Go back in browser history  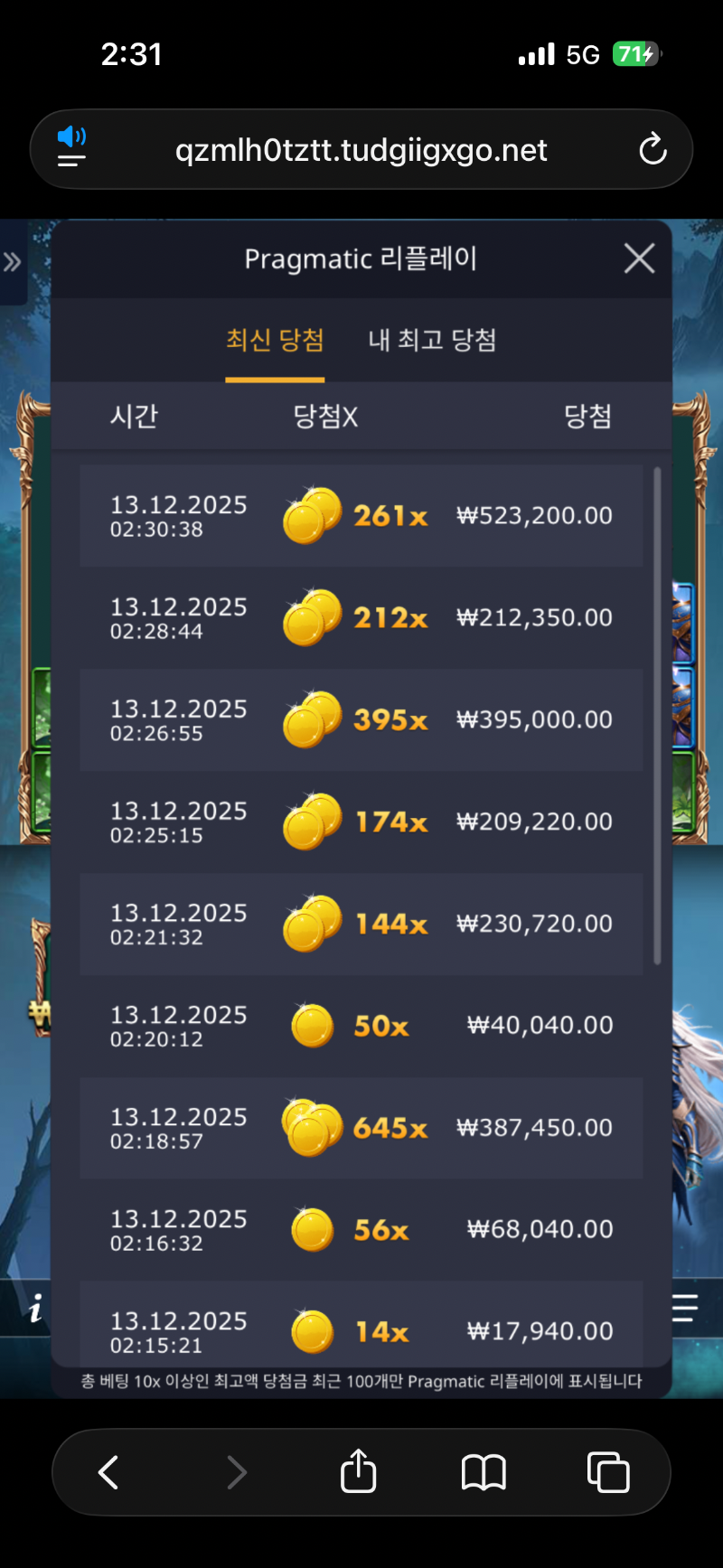coord(108,1472)
